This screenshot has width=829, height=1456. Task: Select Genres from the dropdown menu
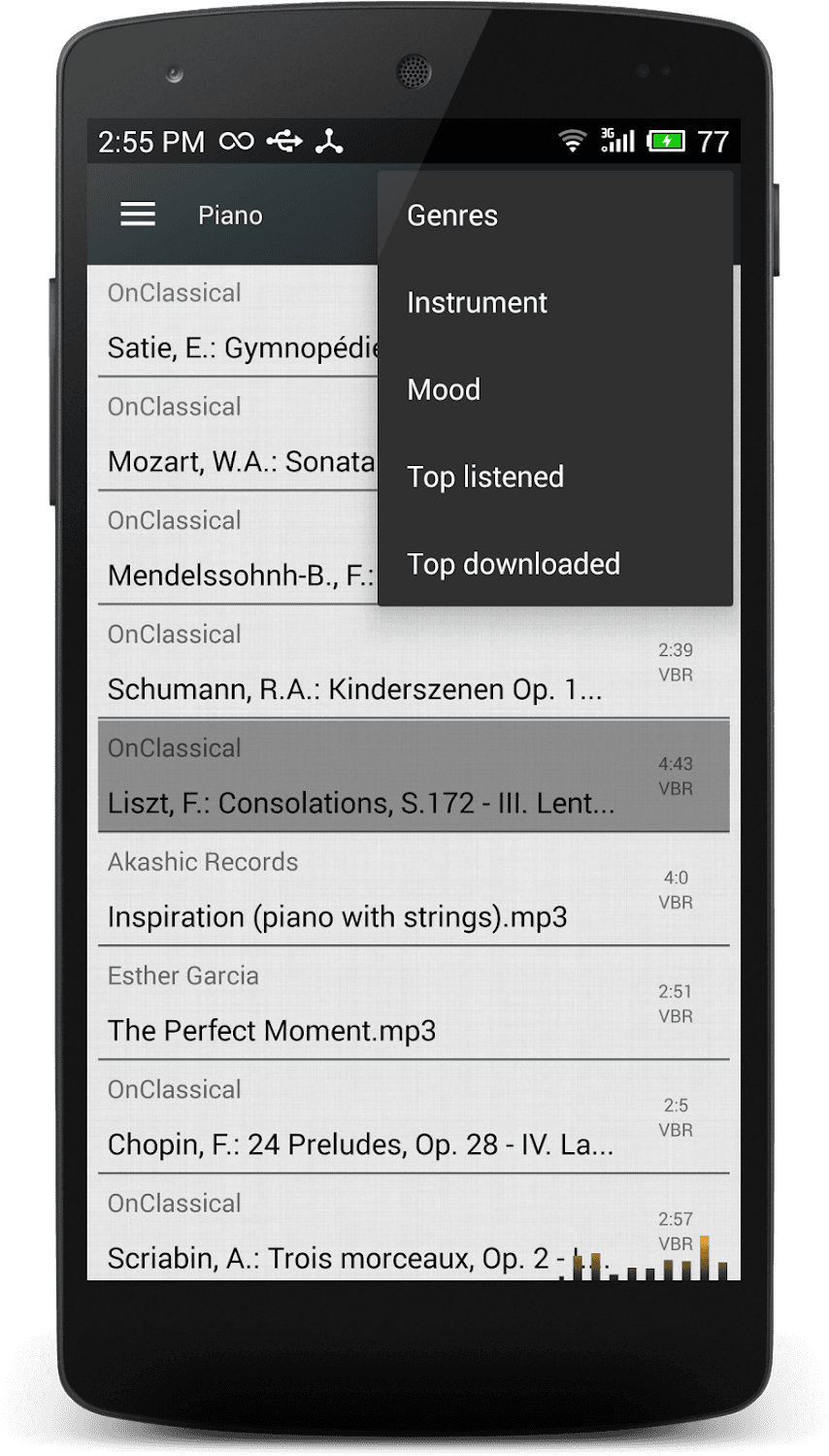pos(452,215)
